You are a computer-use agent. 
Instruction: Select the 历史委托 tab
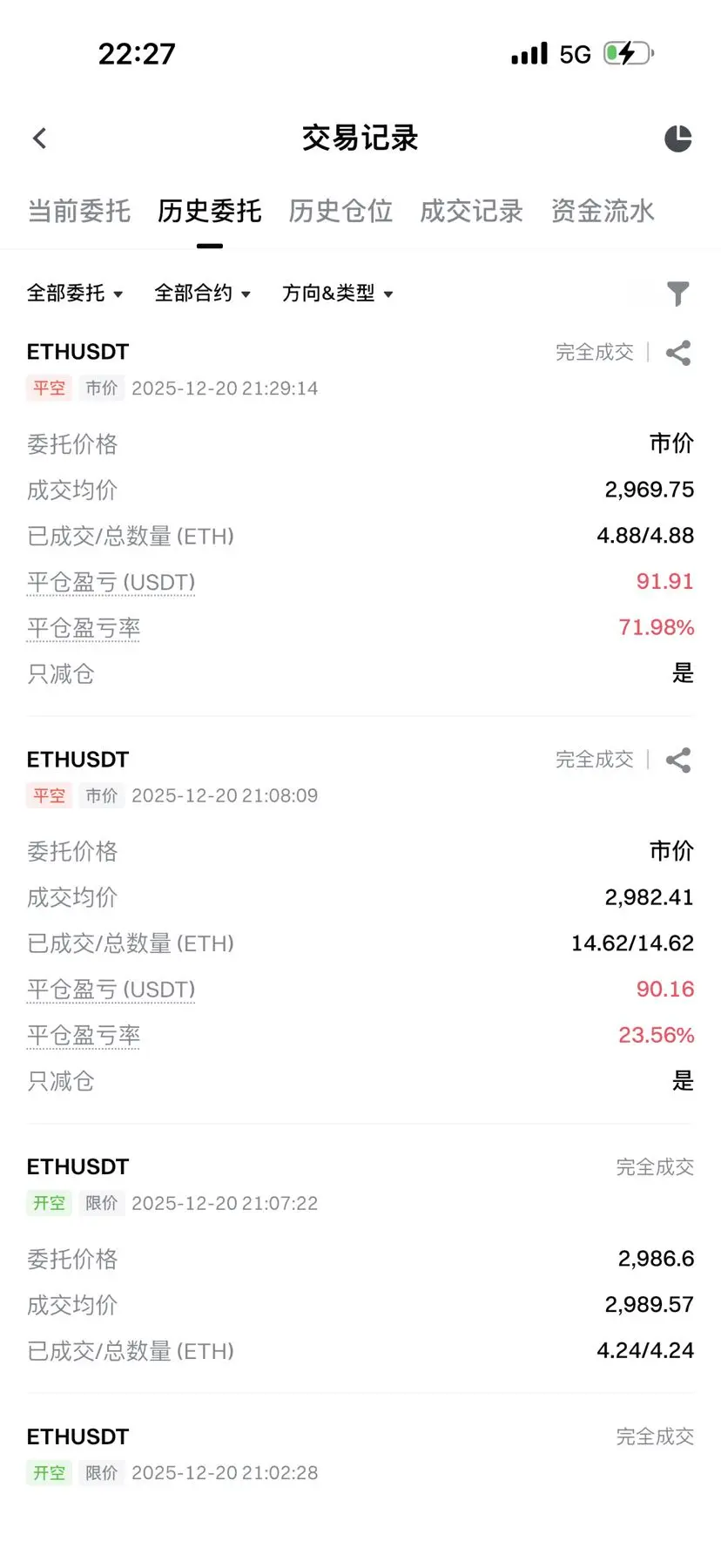tap(210, 211)
